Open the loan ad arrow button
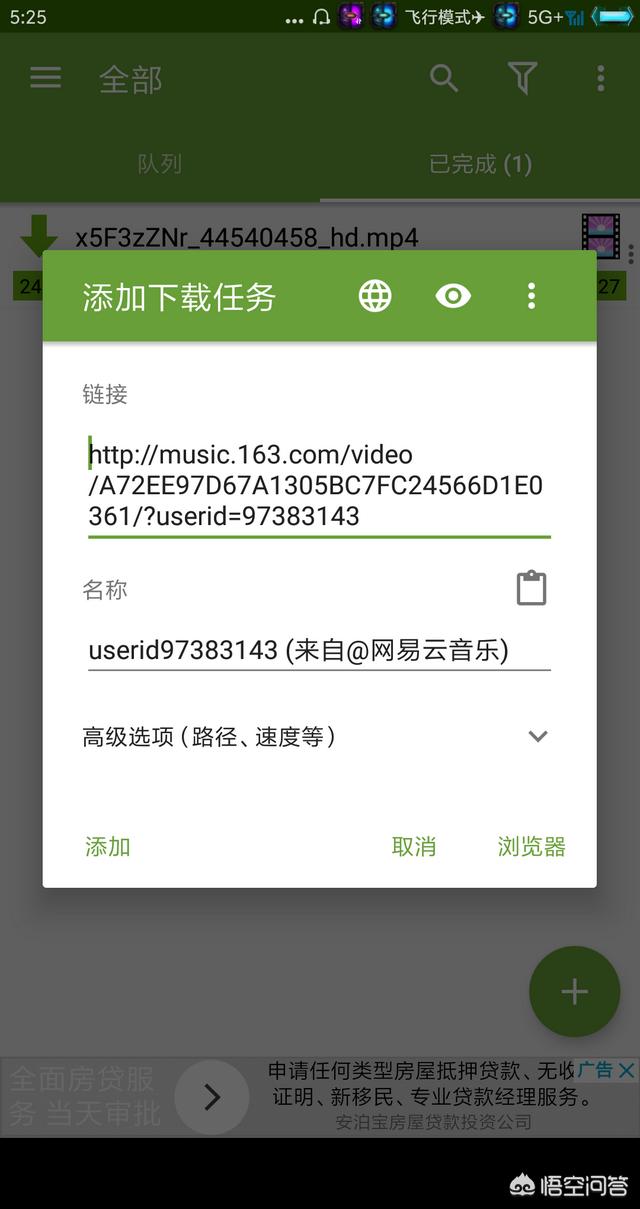This screenshot has width=640, height=1209. [x=212, y=1097]
